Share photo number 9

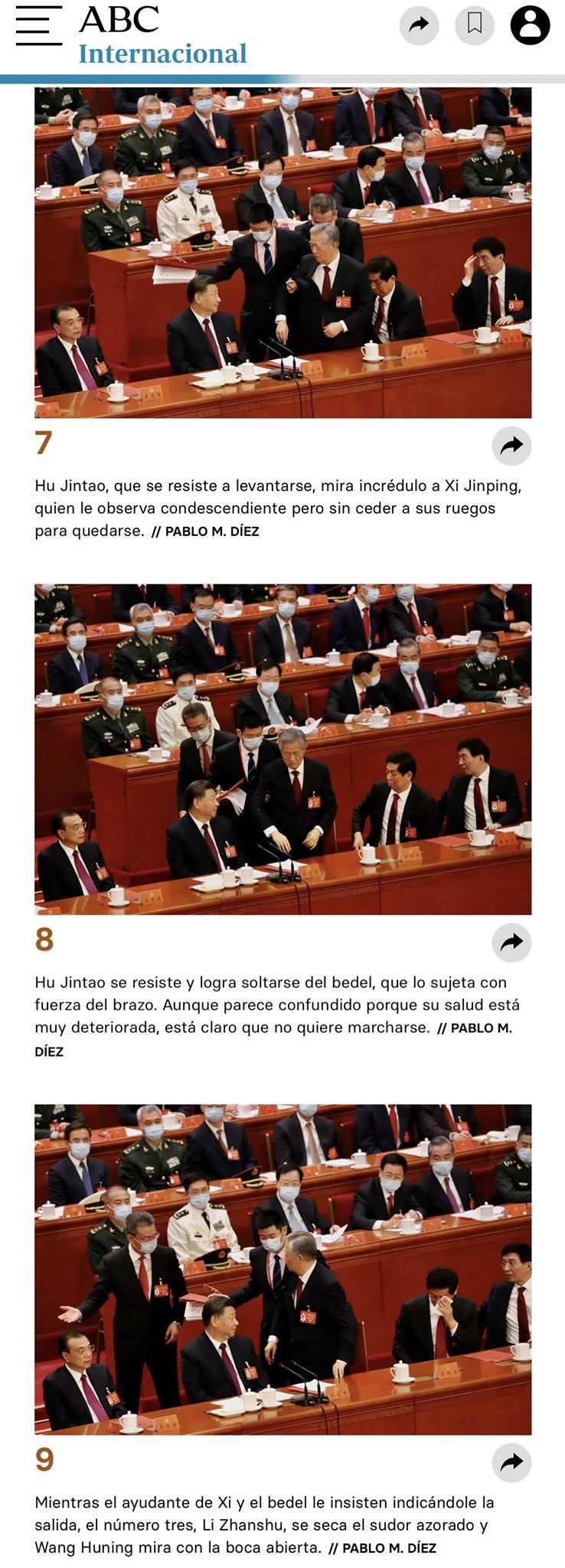511,1462
